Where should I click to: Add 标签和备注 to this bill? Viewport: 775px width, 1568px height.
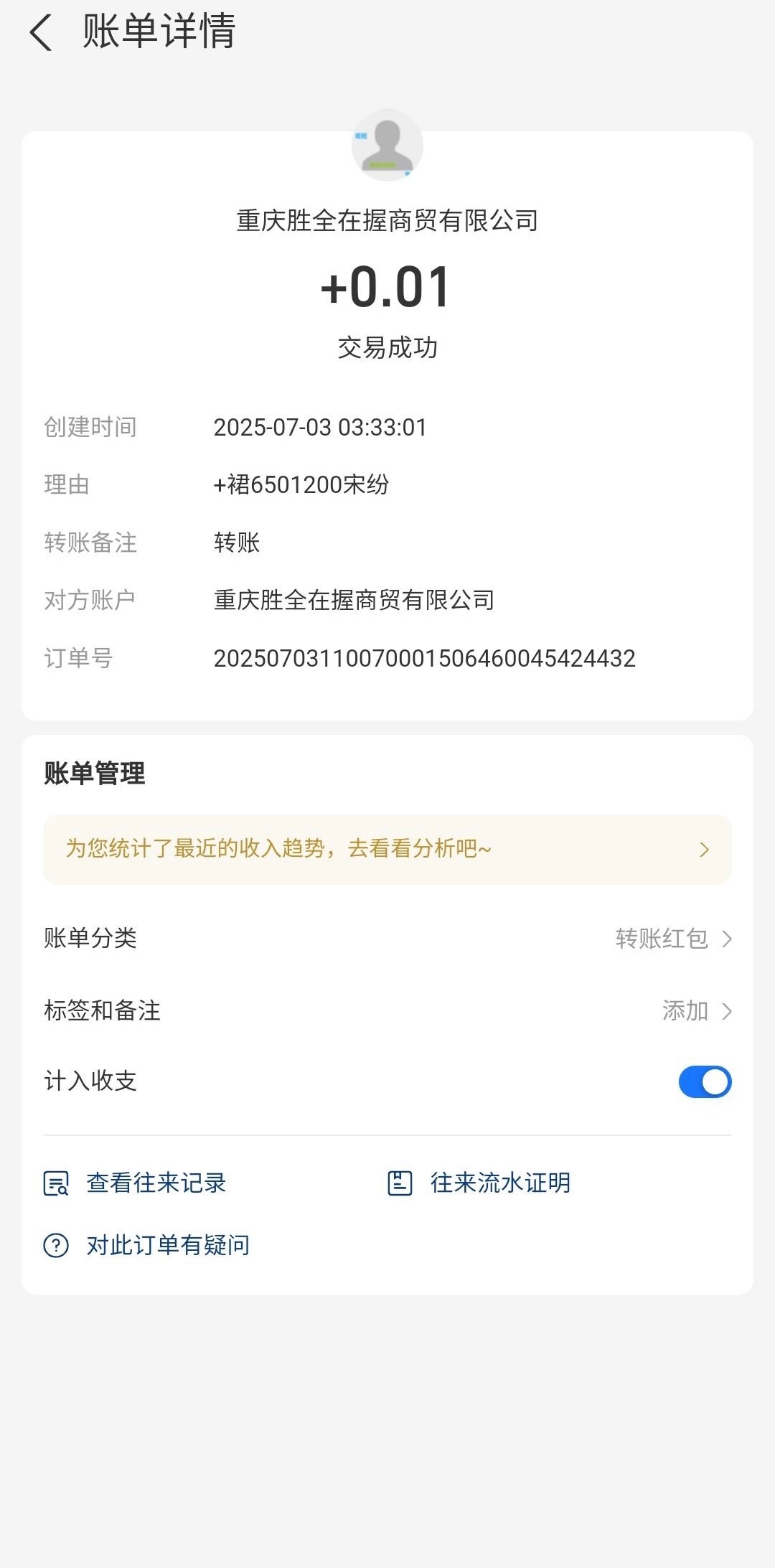695,1011
